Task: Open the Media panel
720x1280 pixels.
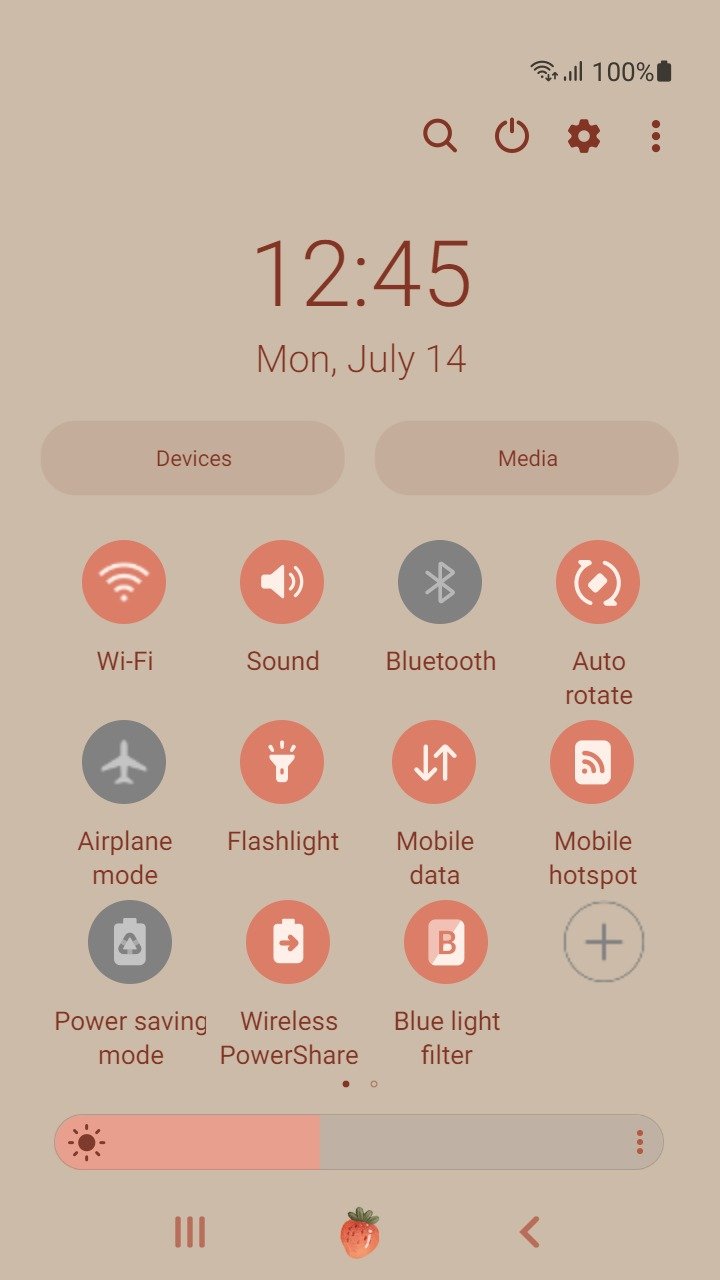Action: [x=527, y=458]
